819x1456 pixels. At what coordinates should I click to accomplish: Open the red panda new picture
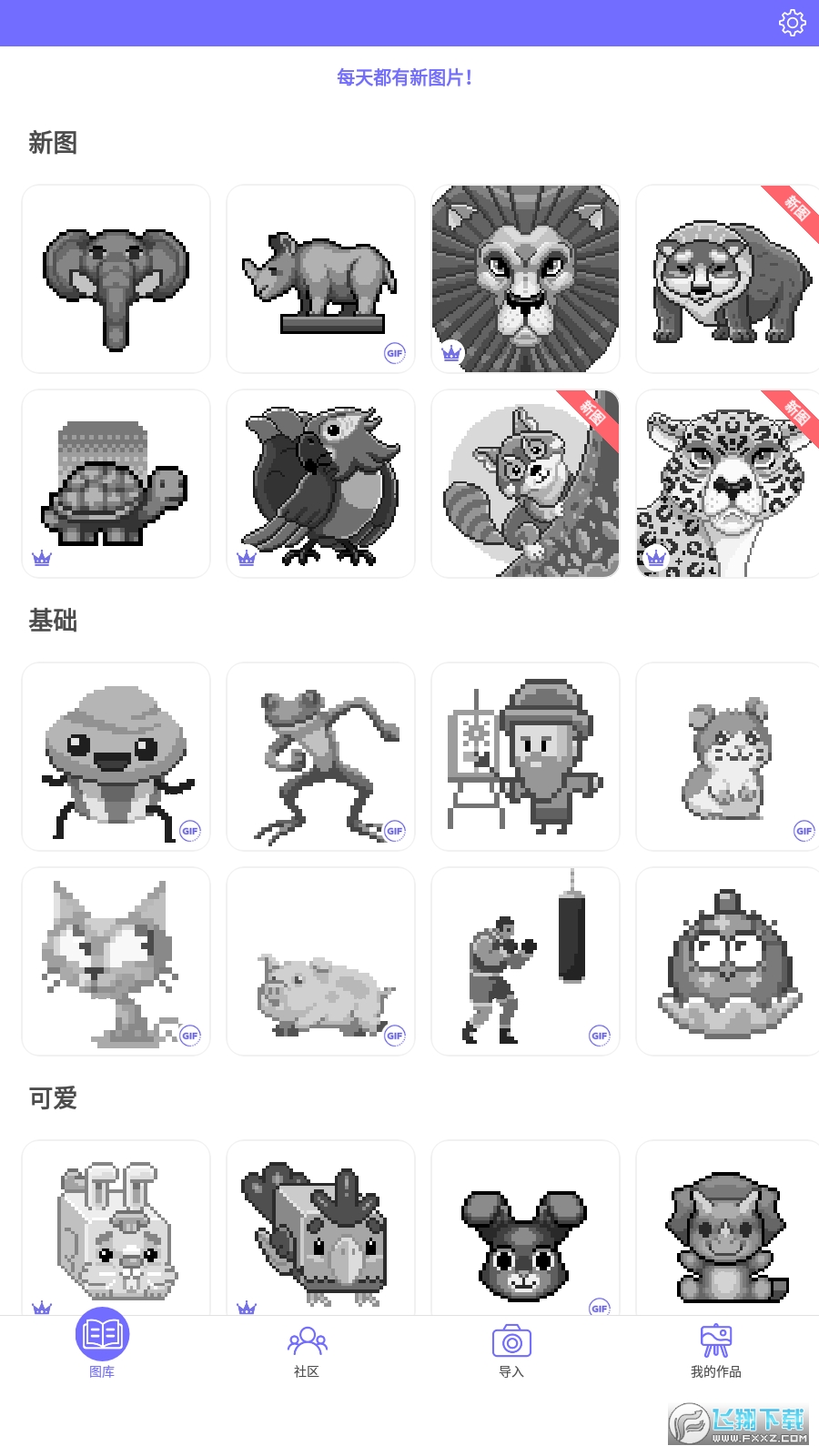coord(525,484)
